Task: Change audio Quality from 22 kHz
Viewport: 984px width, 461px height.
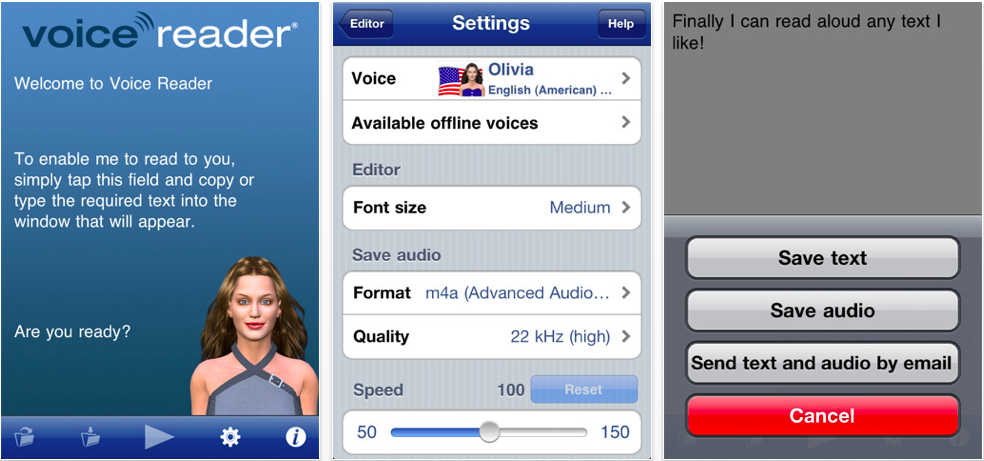Action: click(x=491, y=337)
